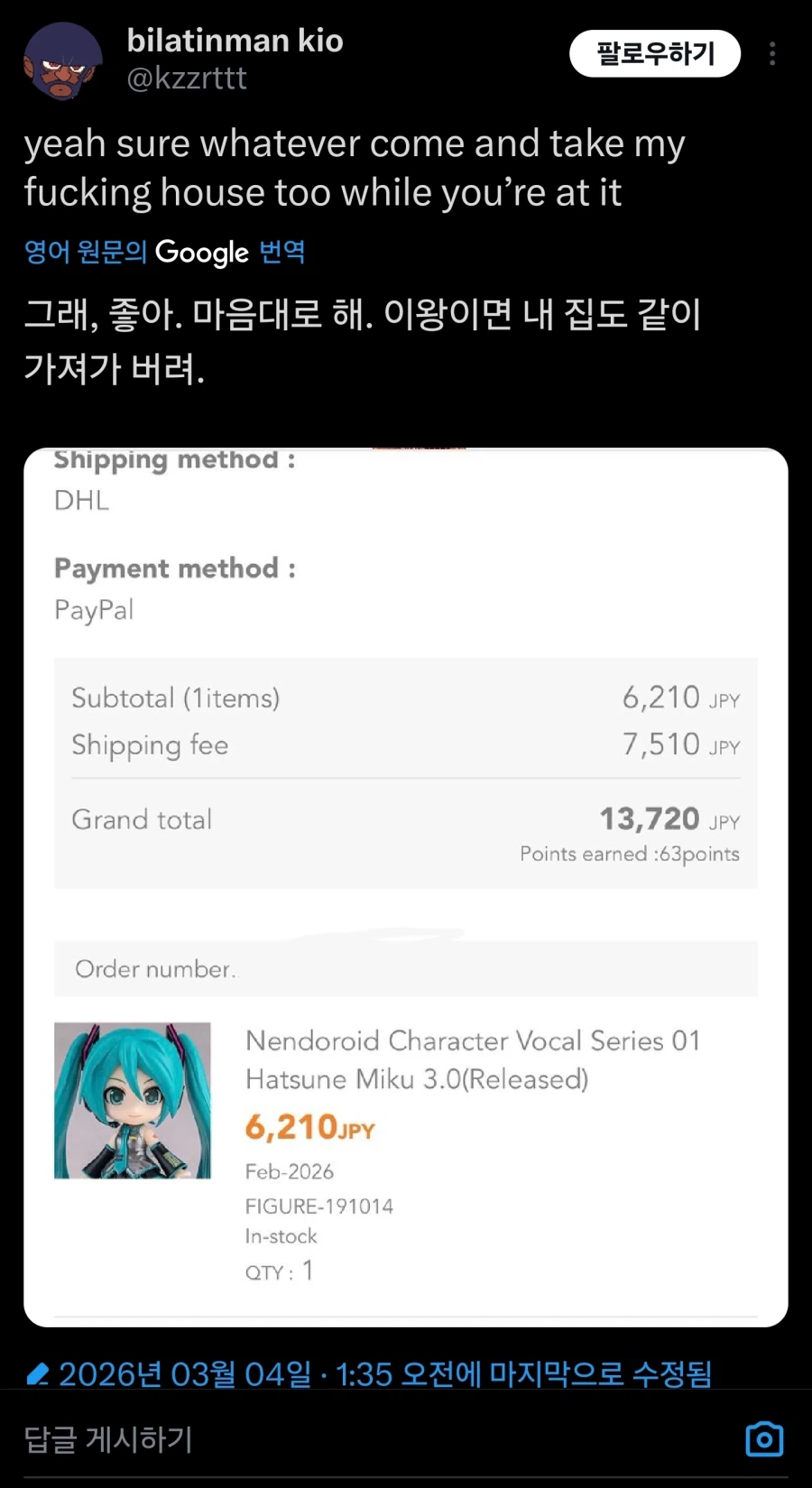Click the Hatsune Miku figure thumbnail
This screenshot has width=812, height=1488.
click(132, 1100)
